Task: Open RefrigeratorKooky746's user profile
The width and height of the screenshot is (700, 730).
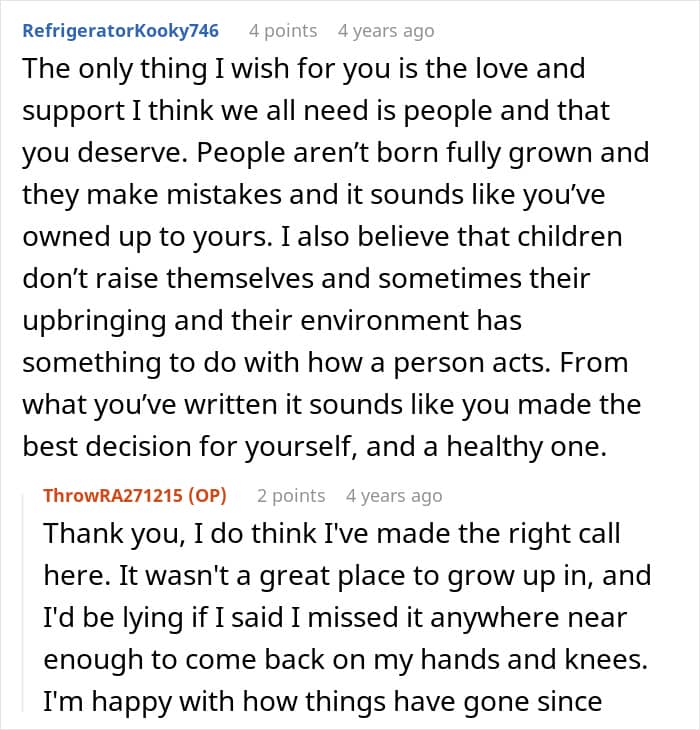Action: click(120, 31)
